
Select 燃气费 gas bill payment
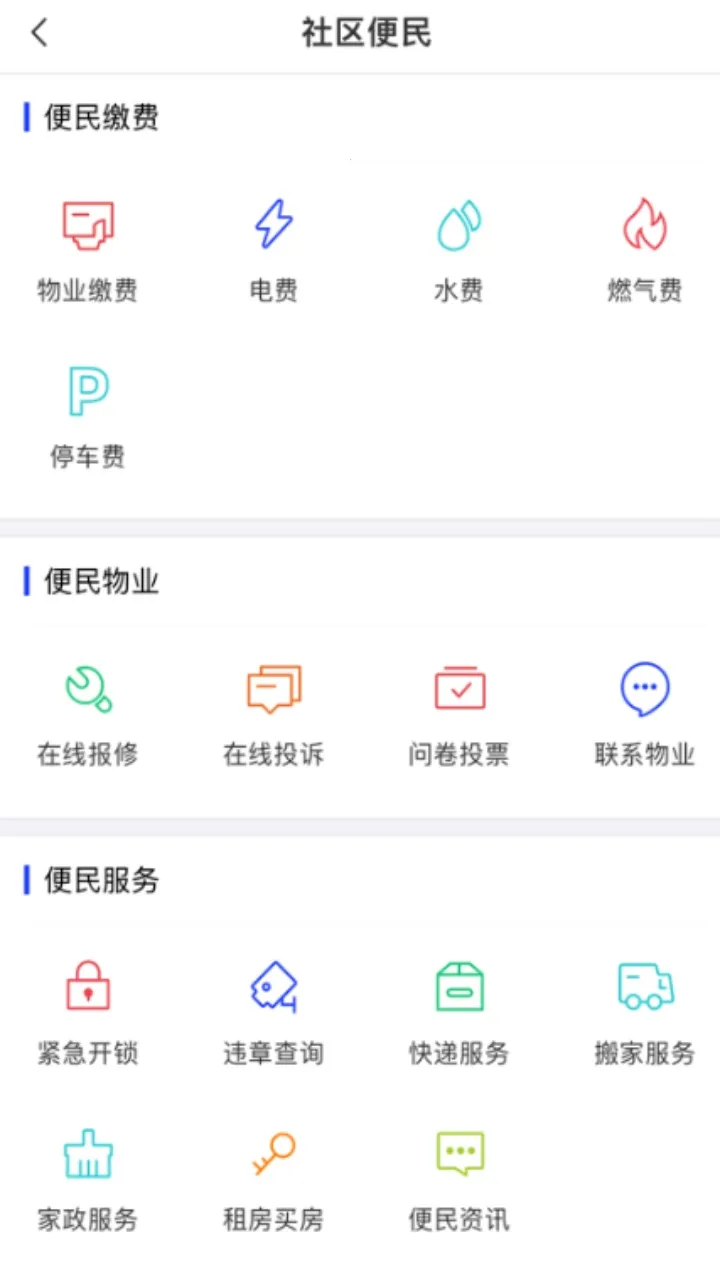[x=645, y=250]
